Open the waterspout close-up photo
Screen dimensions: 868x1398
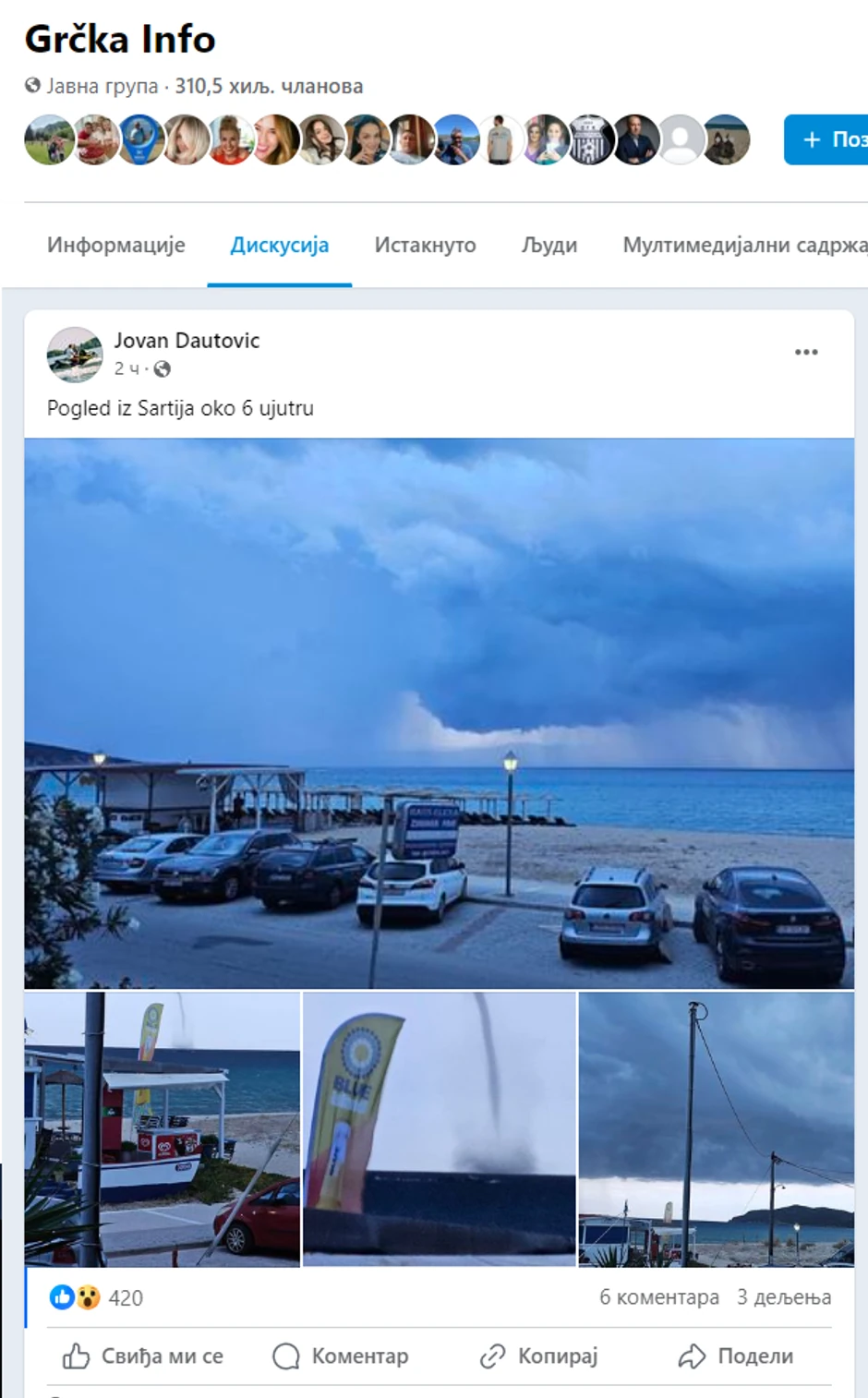point(439,1128)
